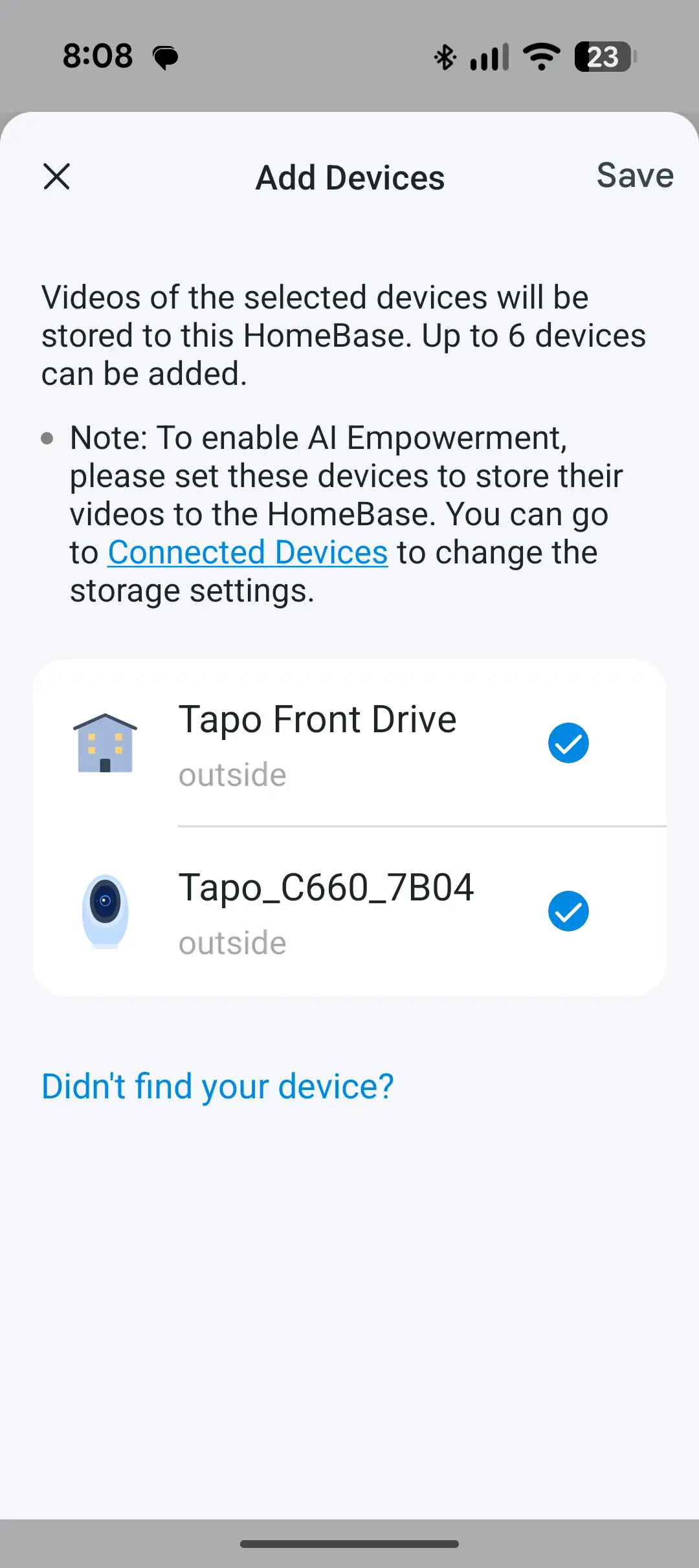Uncheck Tapo Front Drive

(568, 743)
